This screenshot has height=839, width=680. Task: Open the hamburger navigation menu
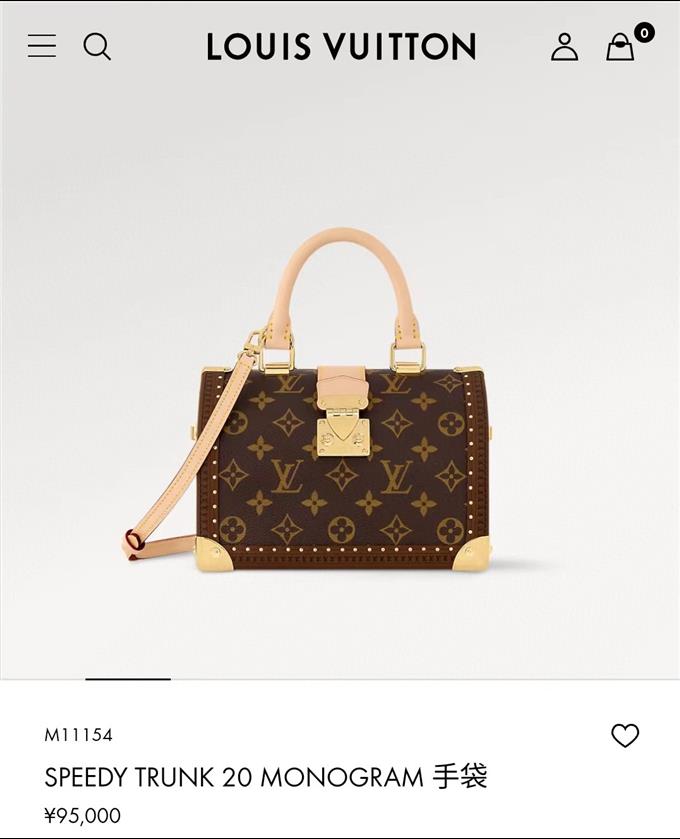click(x=42, y=46)
